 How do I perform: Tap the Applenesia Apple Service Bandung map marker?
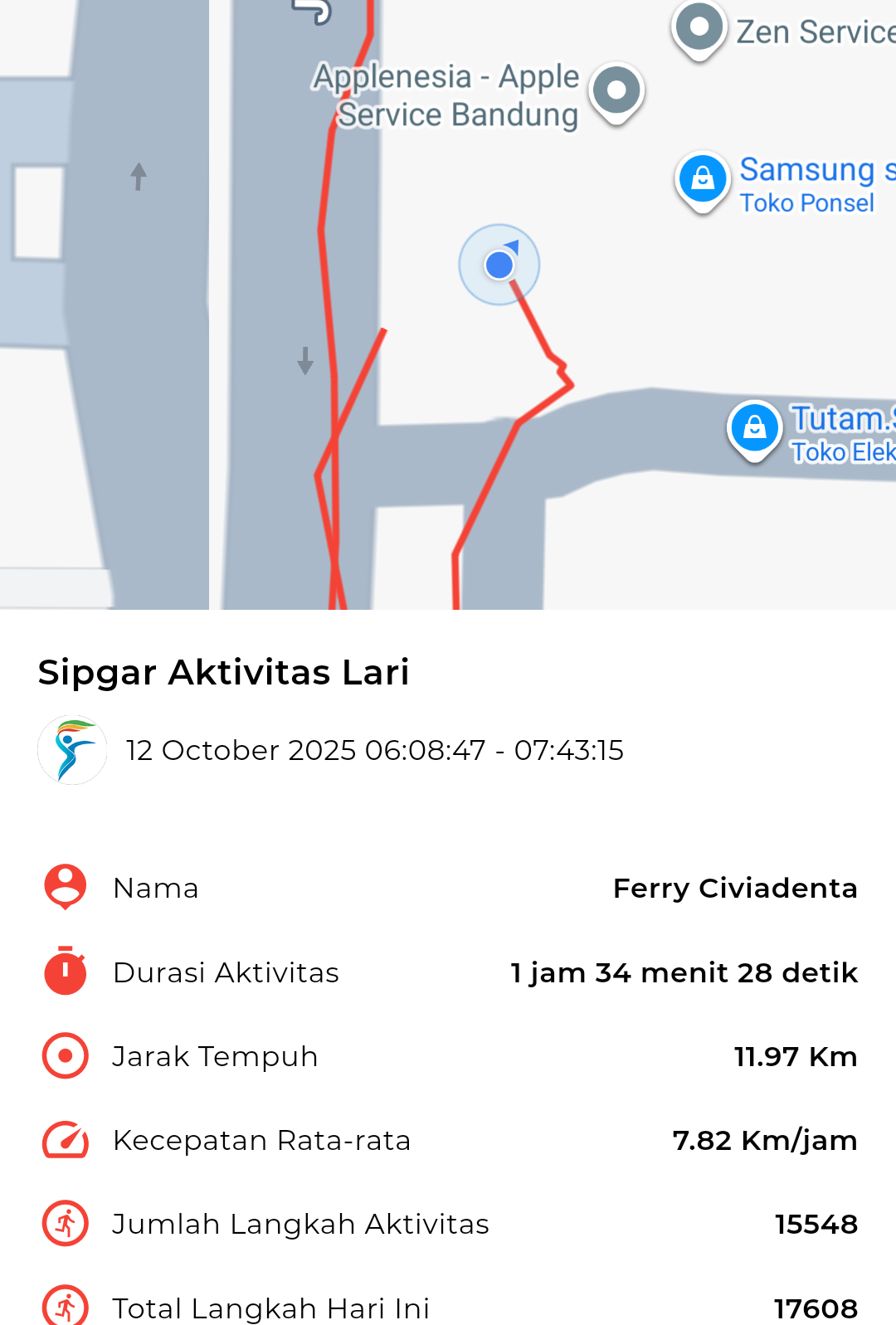(x=616, y=90)
